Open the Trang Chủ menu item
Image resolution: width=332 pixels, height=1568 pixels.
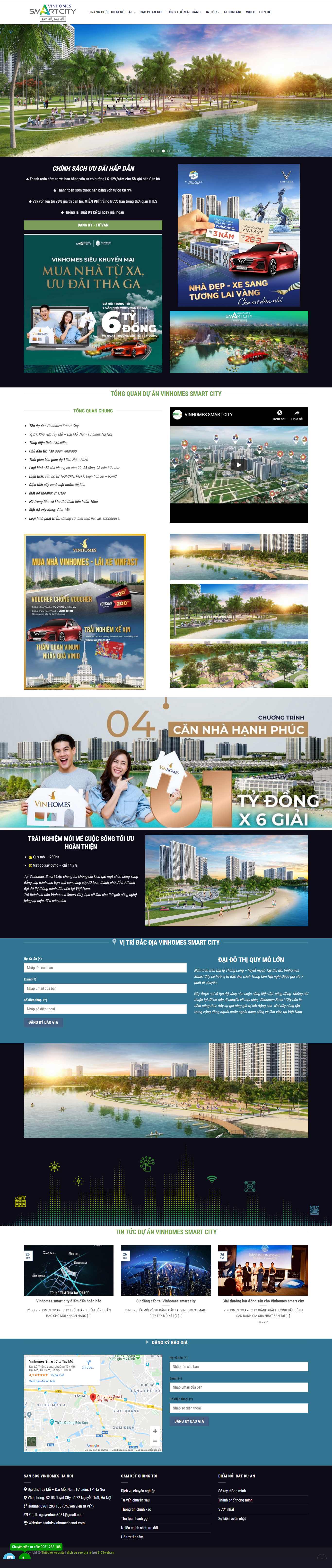coord(98,12)
